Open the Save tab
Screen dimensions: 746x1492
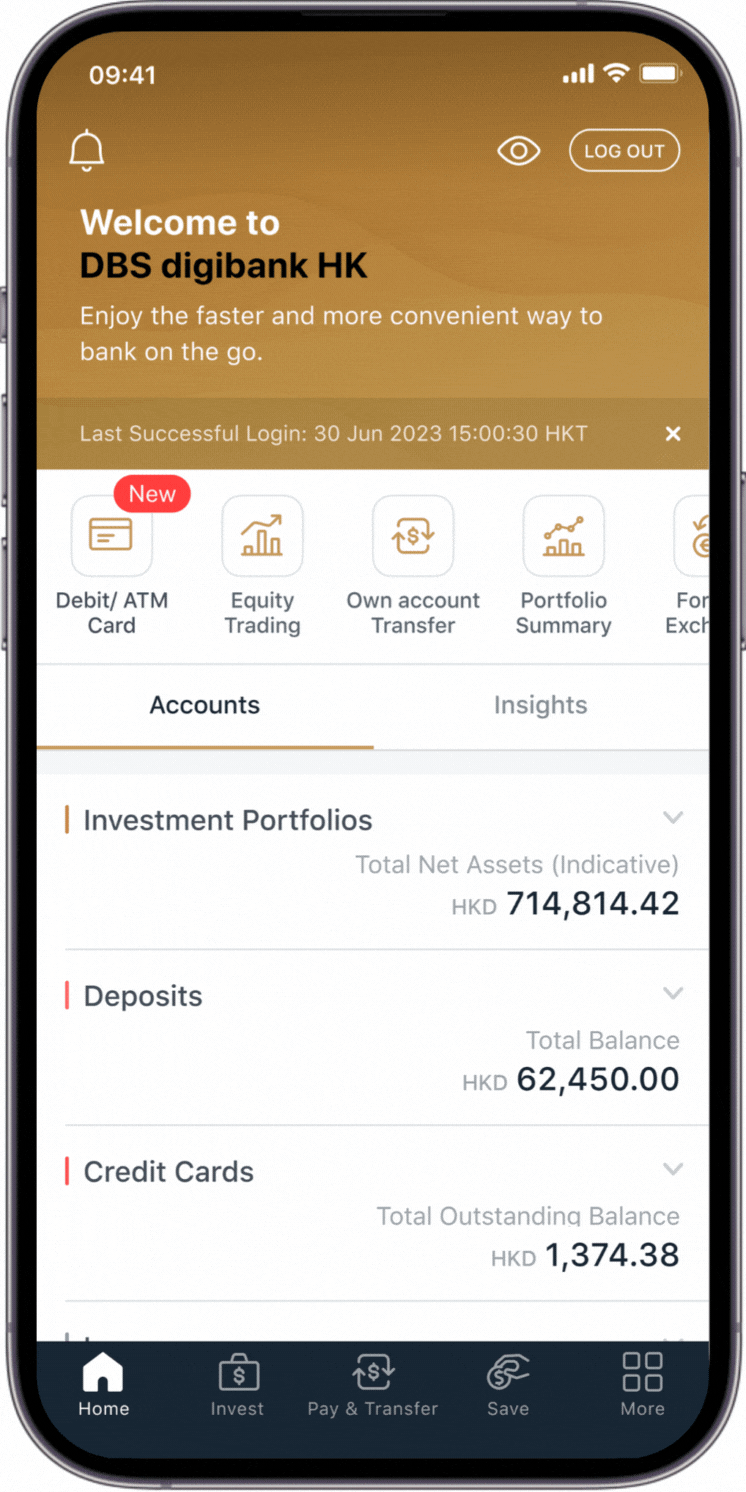(508, 1385)
